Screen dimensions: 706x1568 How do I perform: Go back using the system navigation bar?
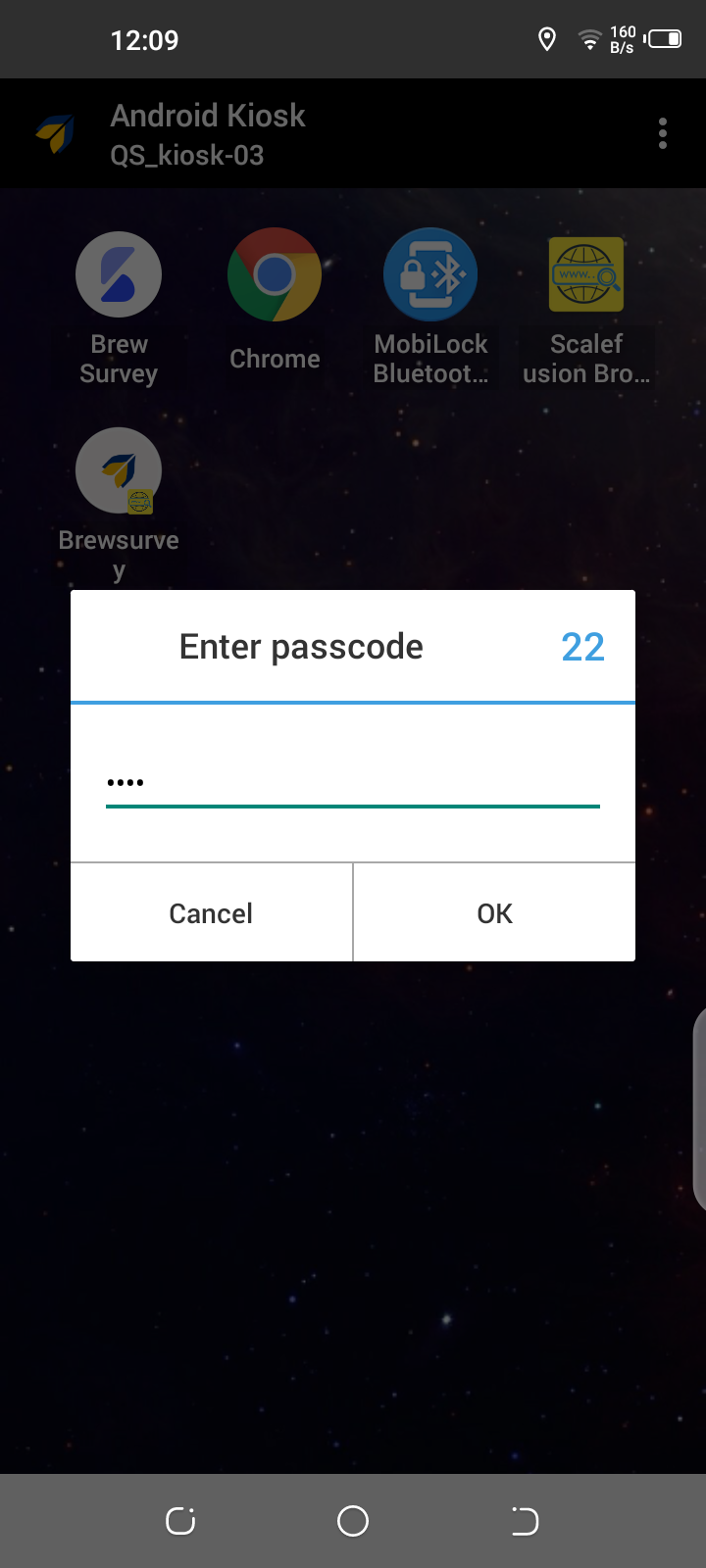pos(525,1521)
